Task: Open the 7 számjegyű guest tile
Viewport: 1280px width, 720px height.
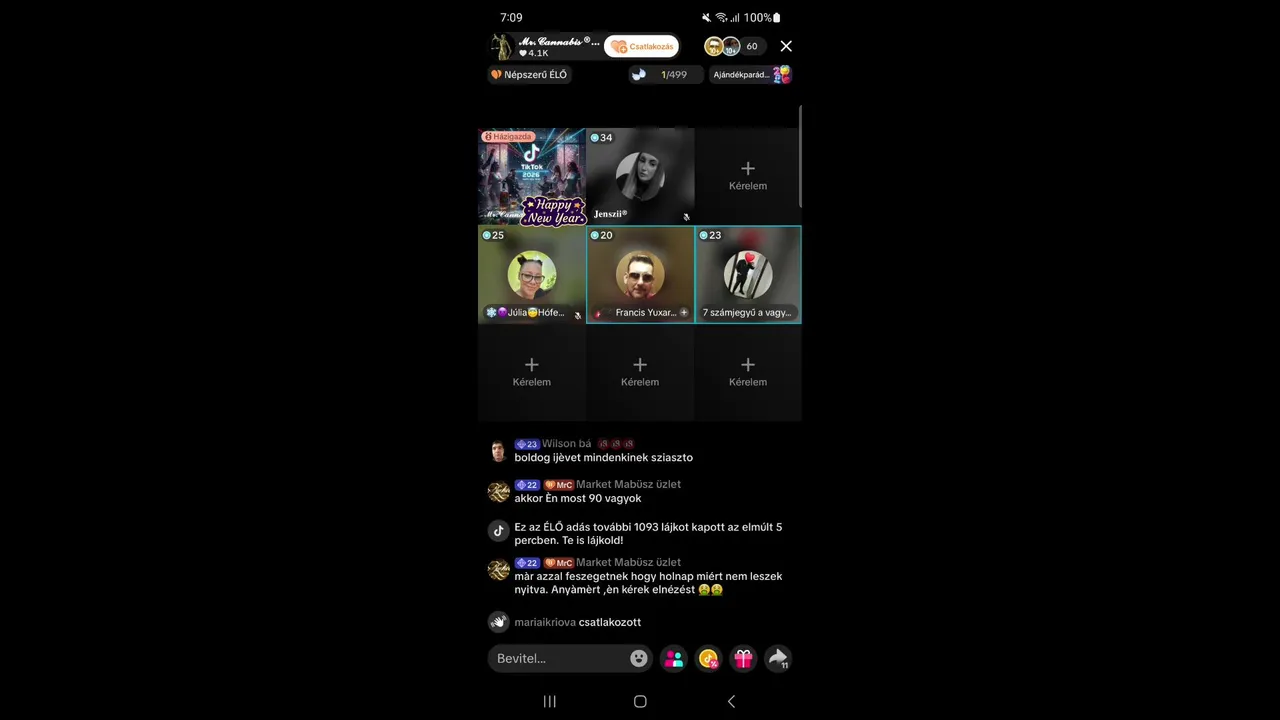Action: click(x=748, y=275)
